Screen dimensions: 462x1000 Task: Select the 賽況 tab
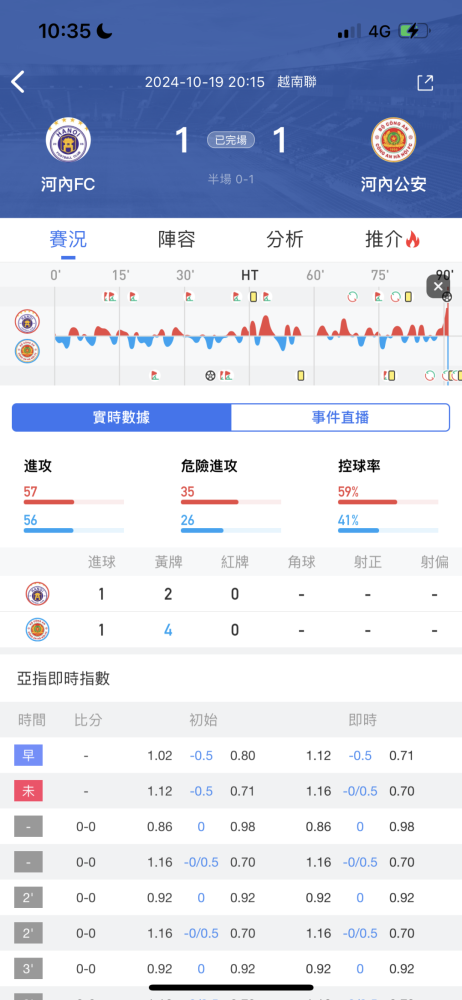pos(68,240)
